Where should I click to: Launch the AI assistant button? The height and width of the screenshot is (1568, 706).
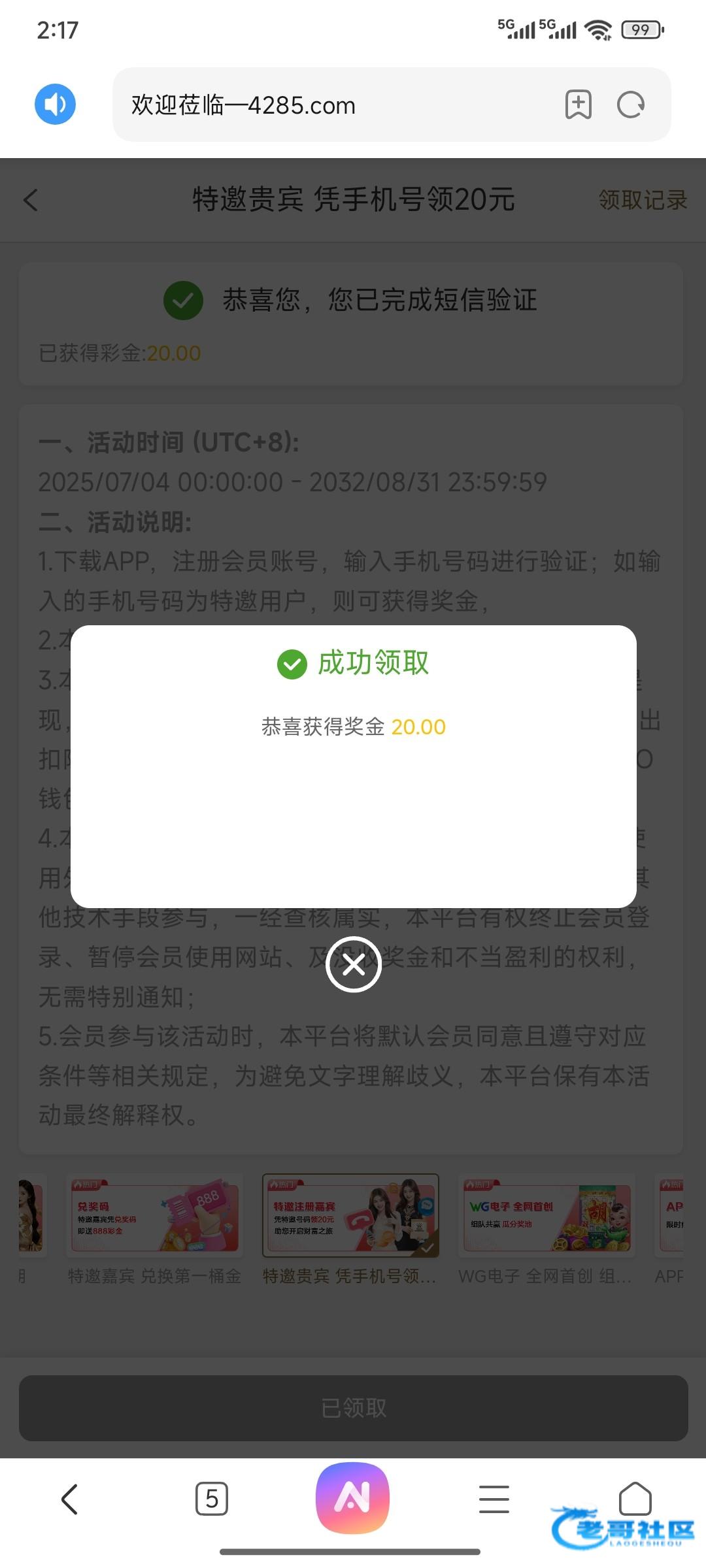[x=353, y=1497]
